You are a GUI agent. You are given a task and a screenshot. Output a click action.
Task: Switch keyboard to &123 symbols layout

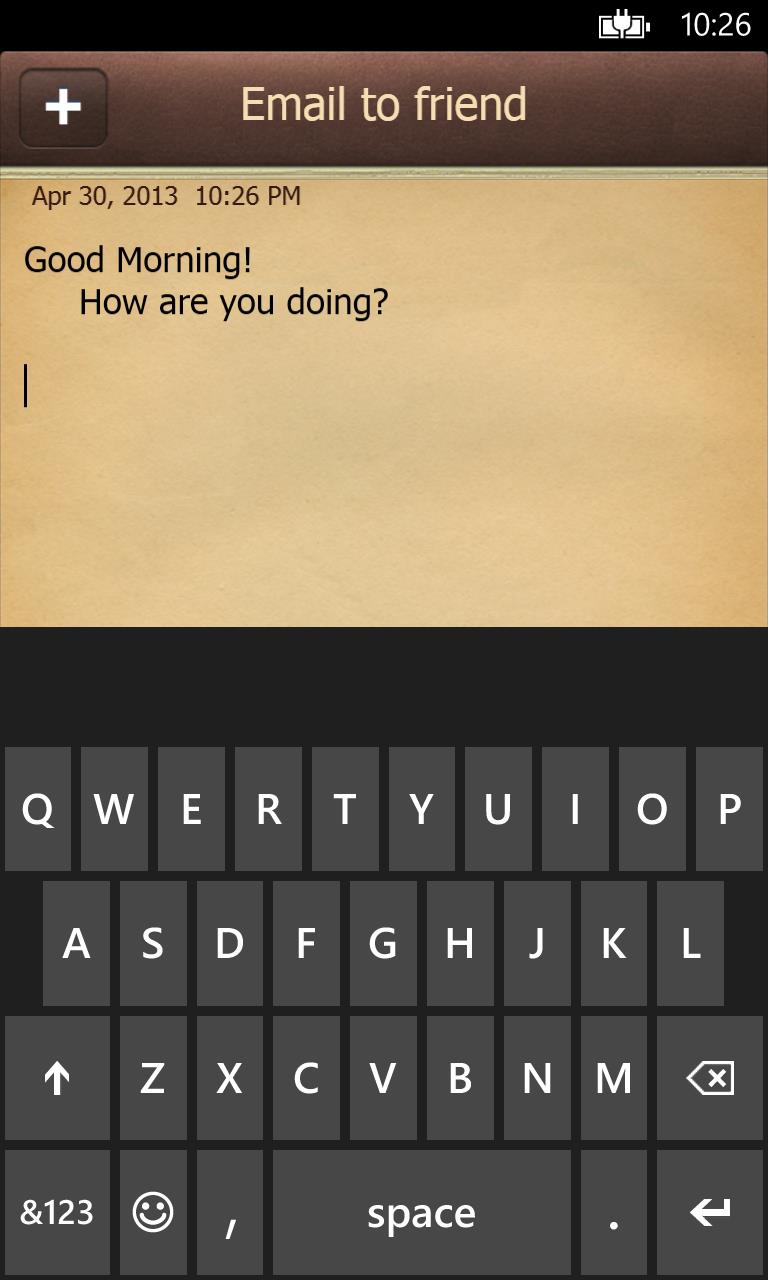pos(57,1212)
